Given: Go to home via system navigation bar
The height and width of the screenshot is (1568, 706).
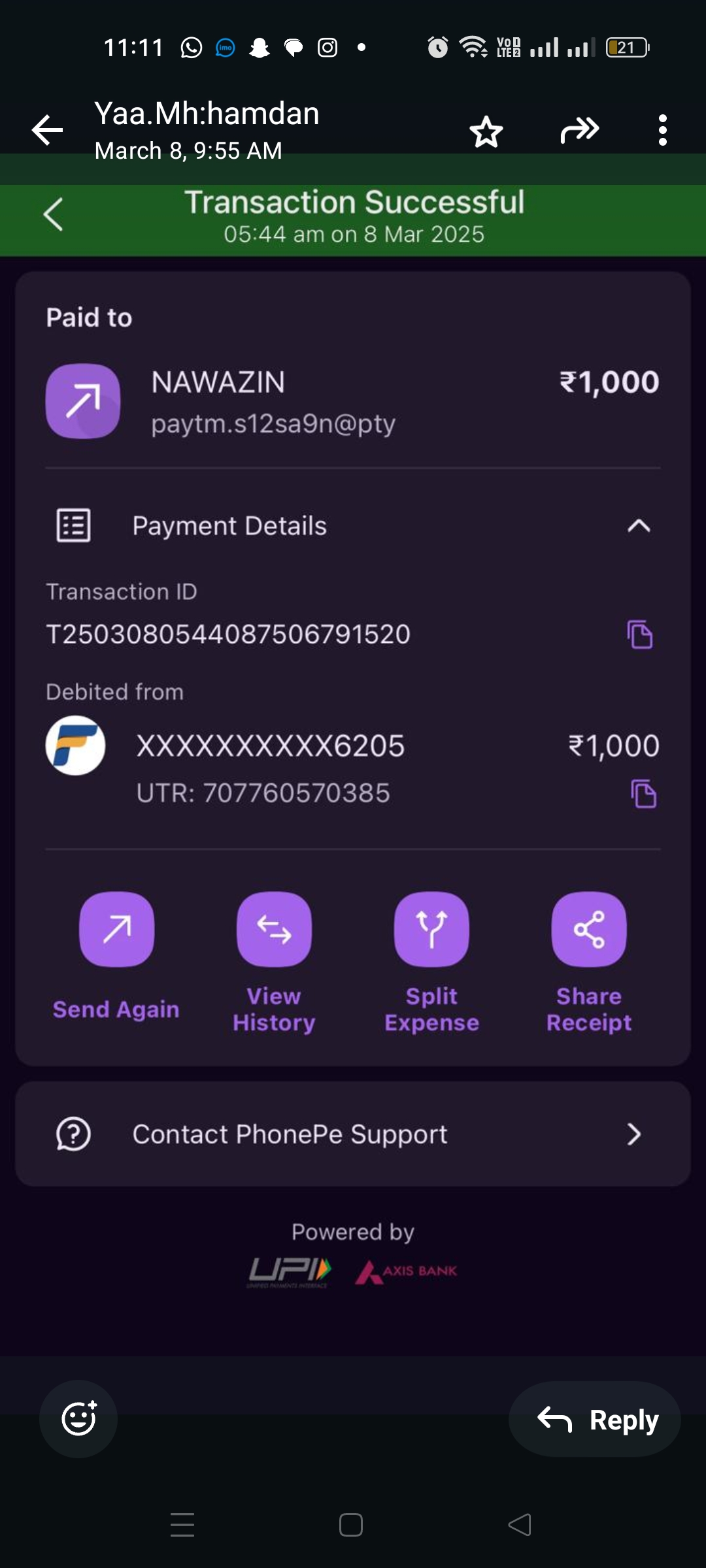Looking at the screenshot, I should (x=351, y=1525).
